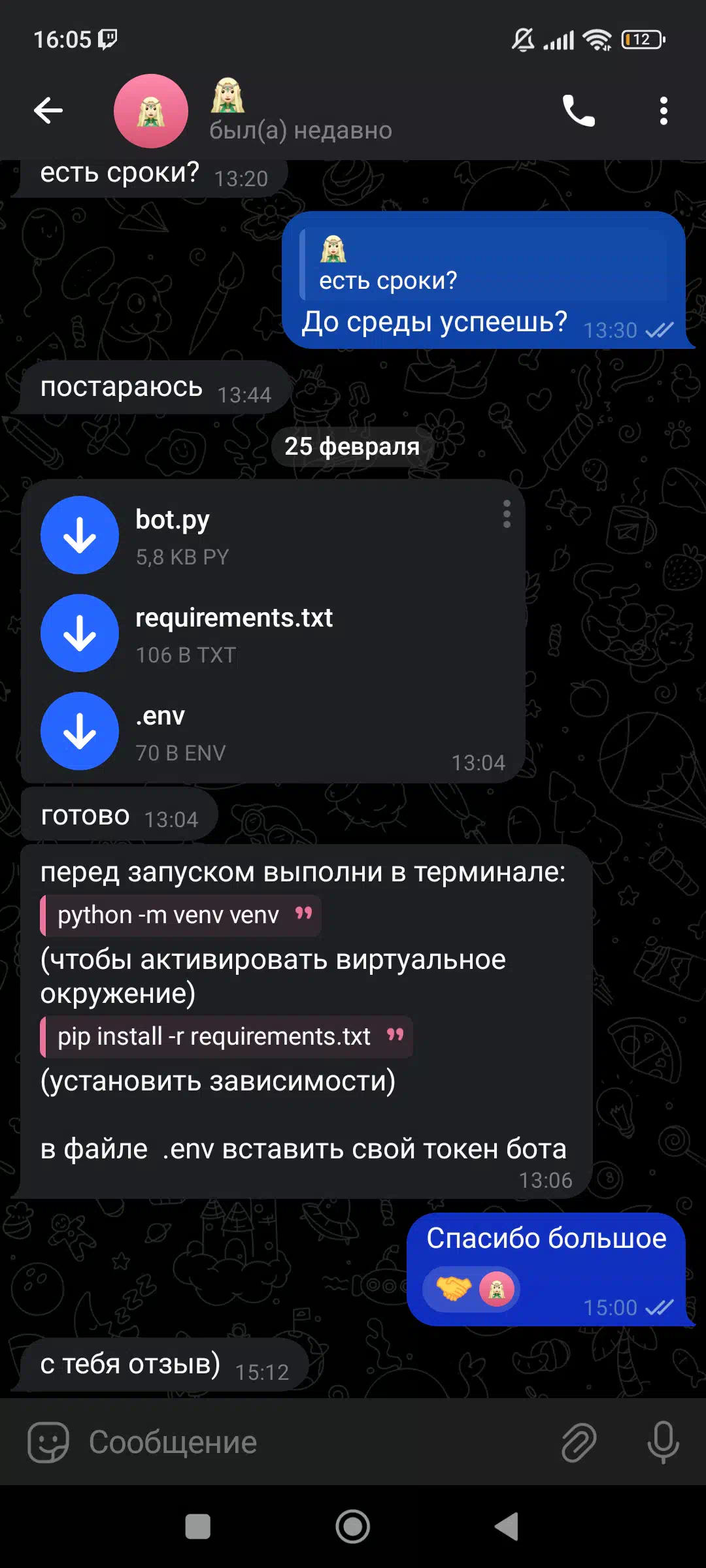Image resolution: width=706 pixels, height=1568 pixels.
Task: Copy the python -m venv venv code
Action: point(181,915)
